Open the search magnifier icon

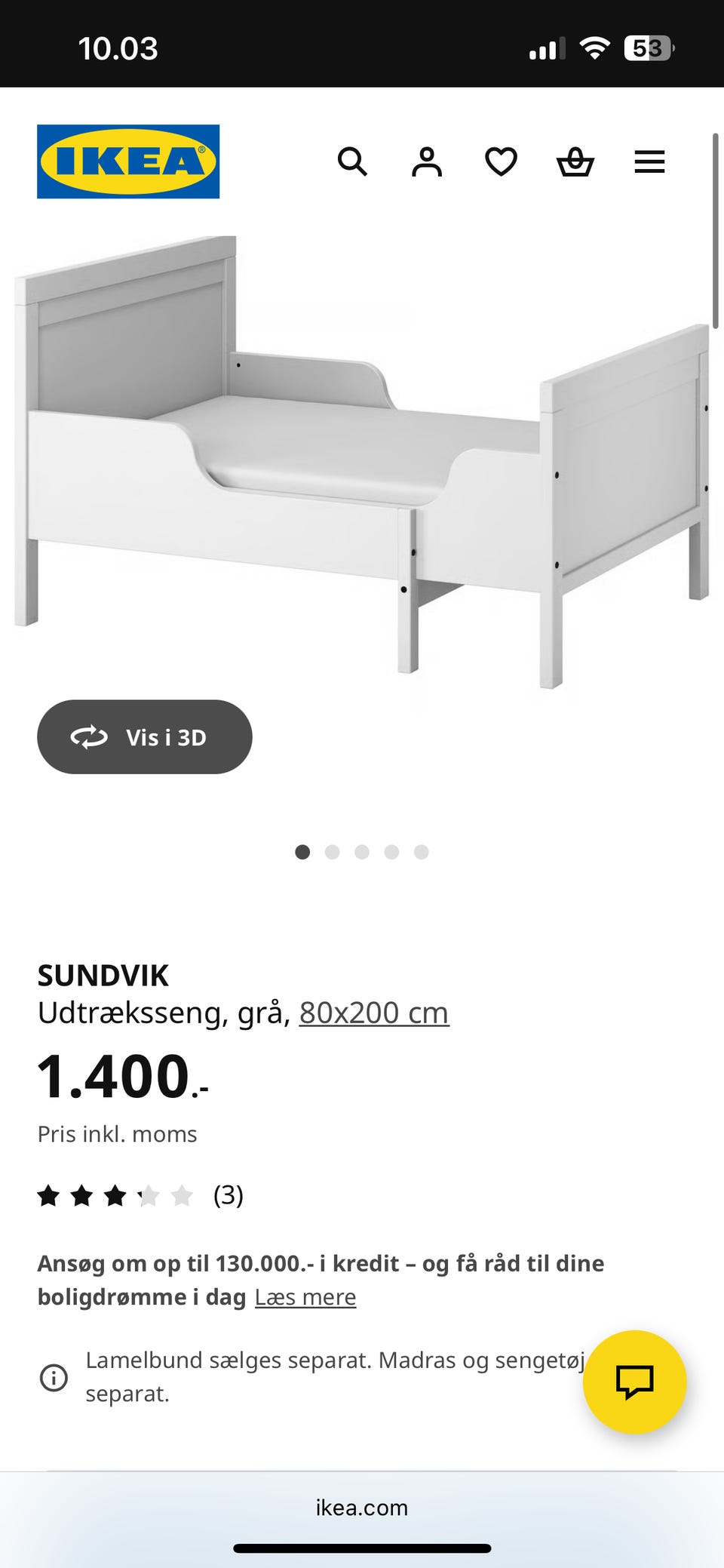(x=352, y=161)
